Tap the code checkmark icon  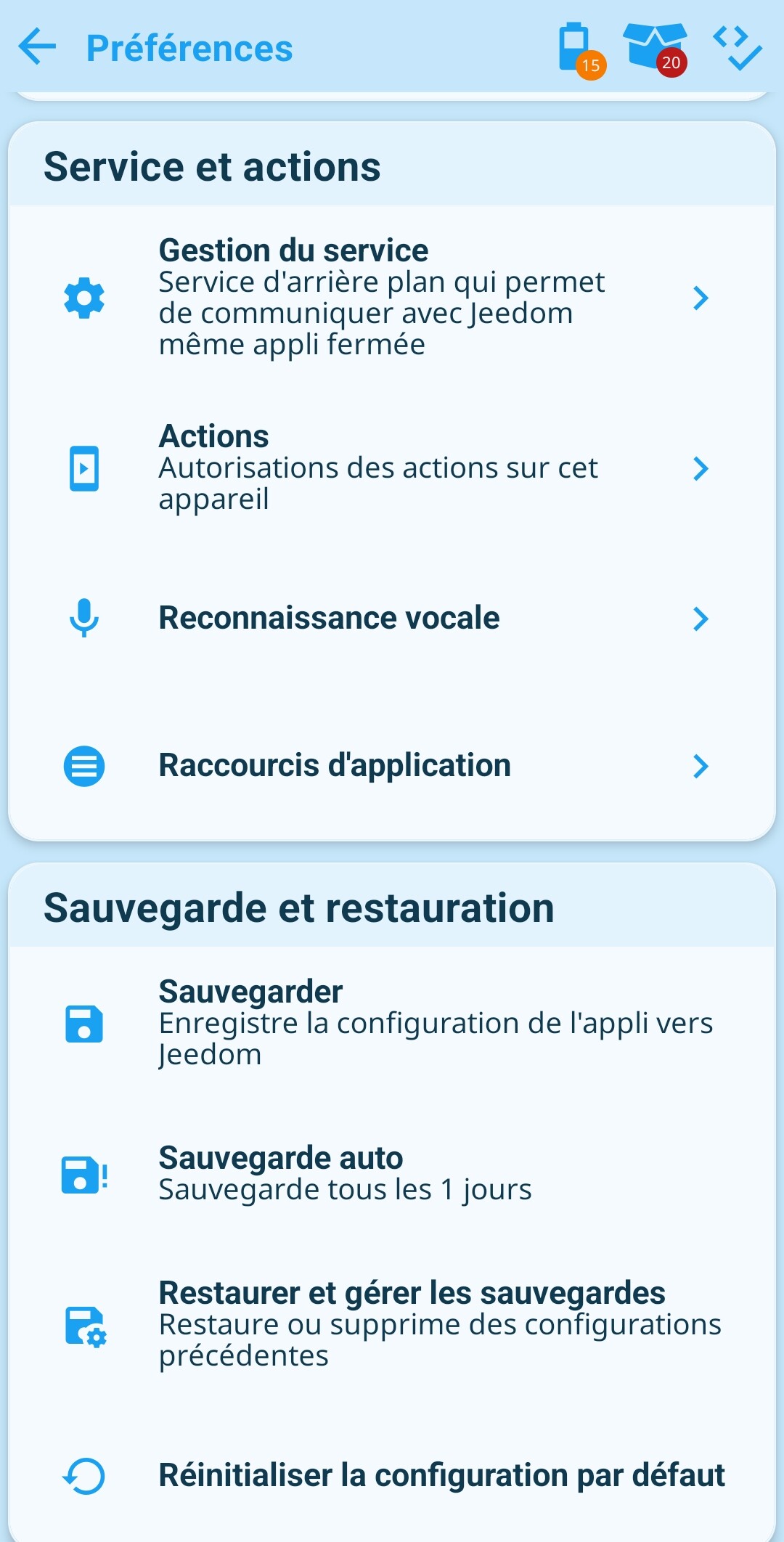(738, 48)
